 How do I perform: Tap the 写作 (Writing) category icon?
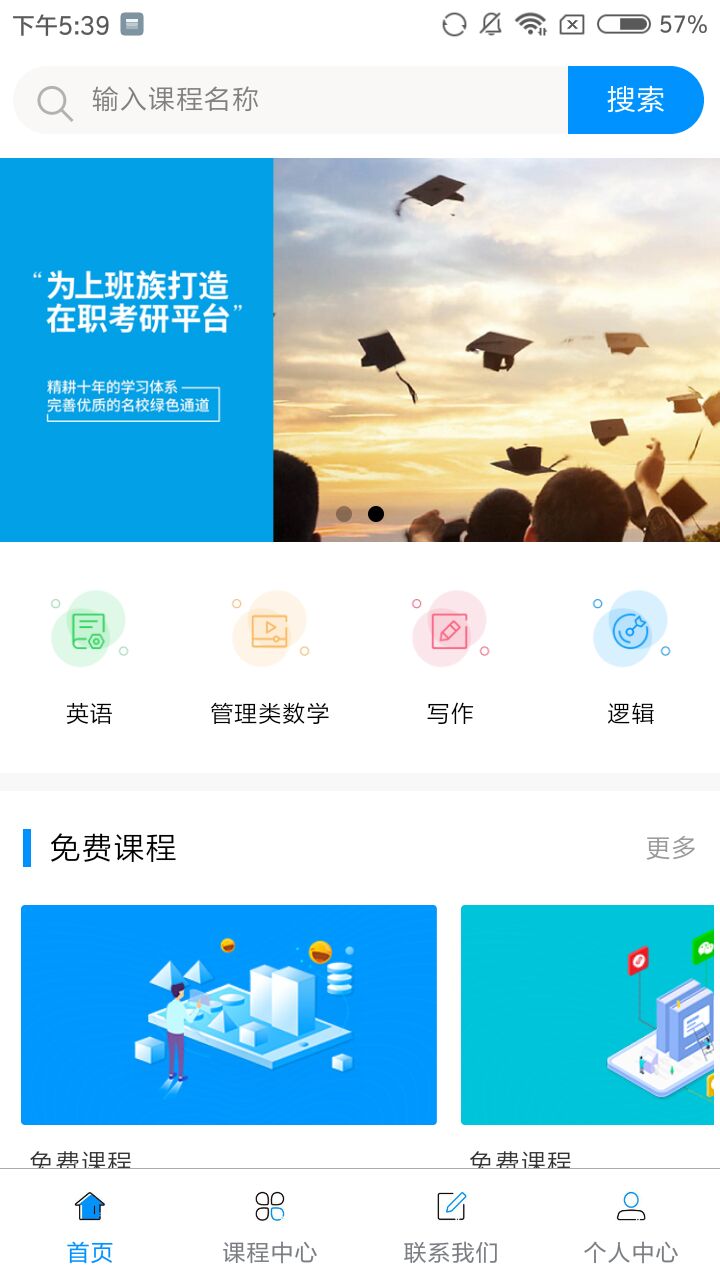click(x=449, y=629)
